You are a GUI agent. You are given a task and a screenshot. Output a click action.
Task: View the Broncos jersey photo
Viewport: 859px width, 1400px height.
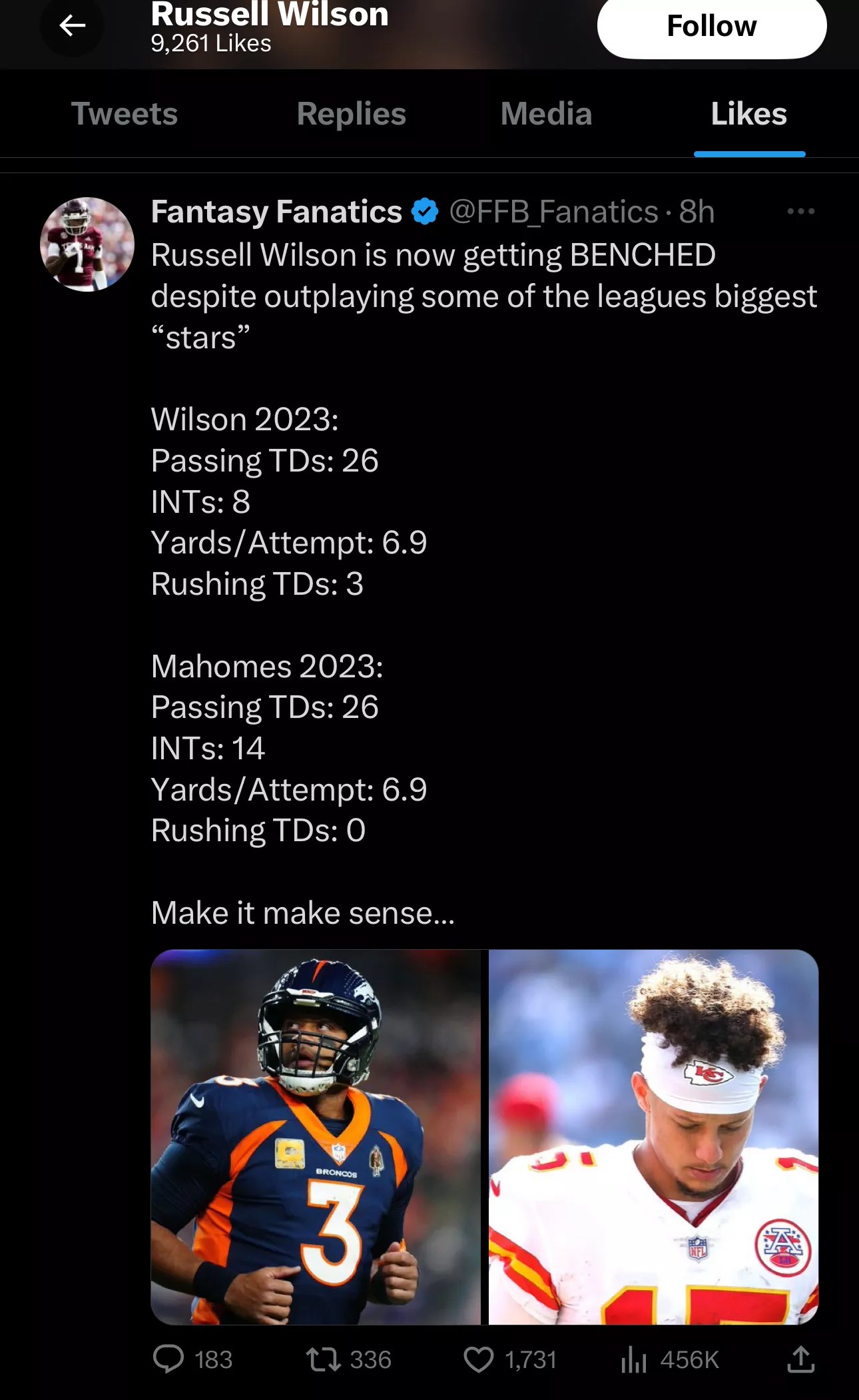coord(316,1136)
